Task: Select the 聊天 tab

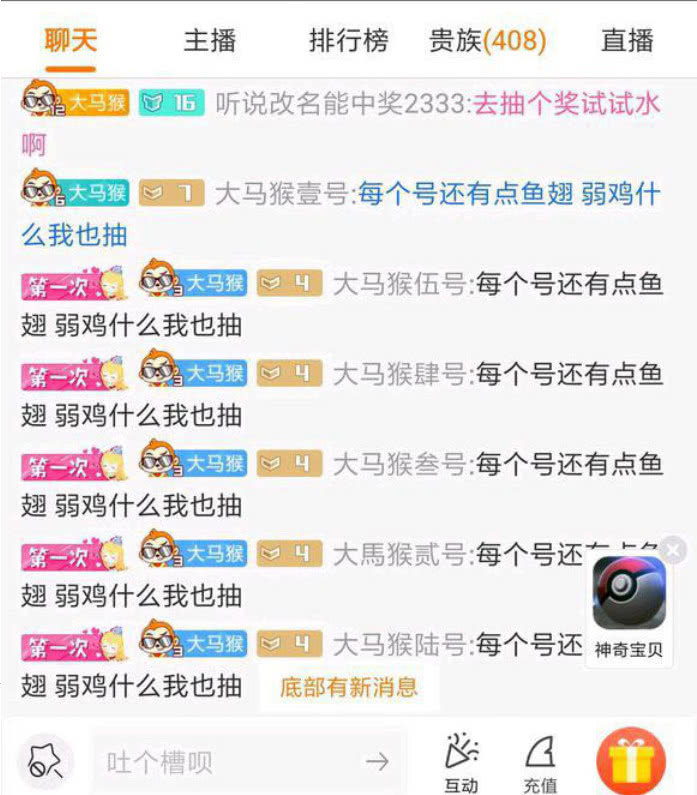Action: [70, 41]
